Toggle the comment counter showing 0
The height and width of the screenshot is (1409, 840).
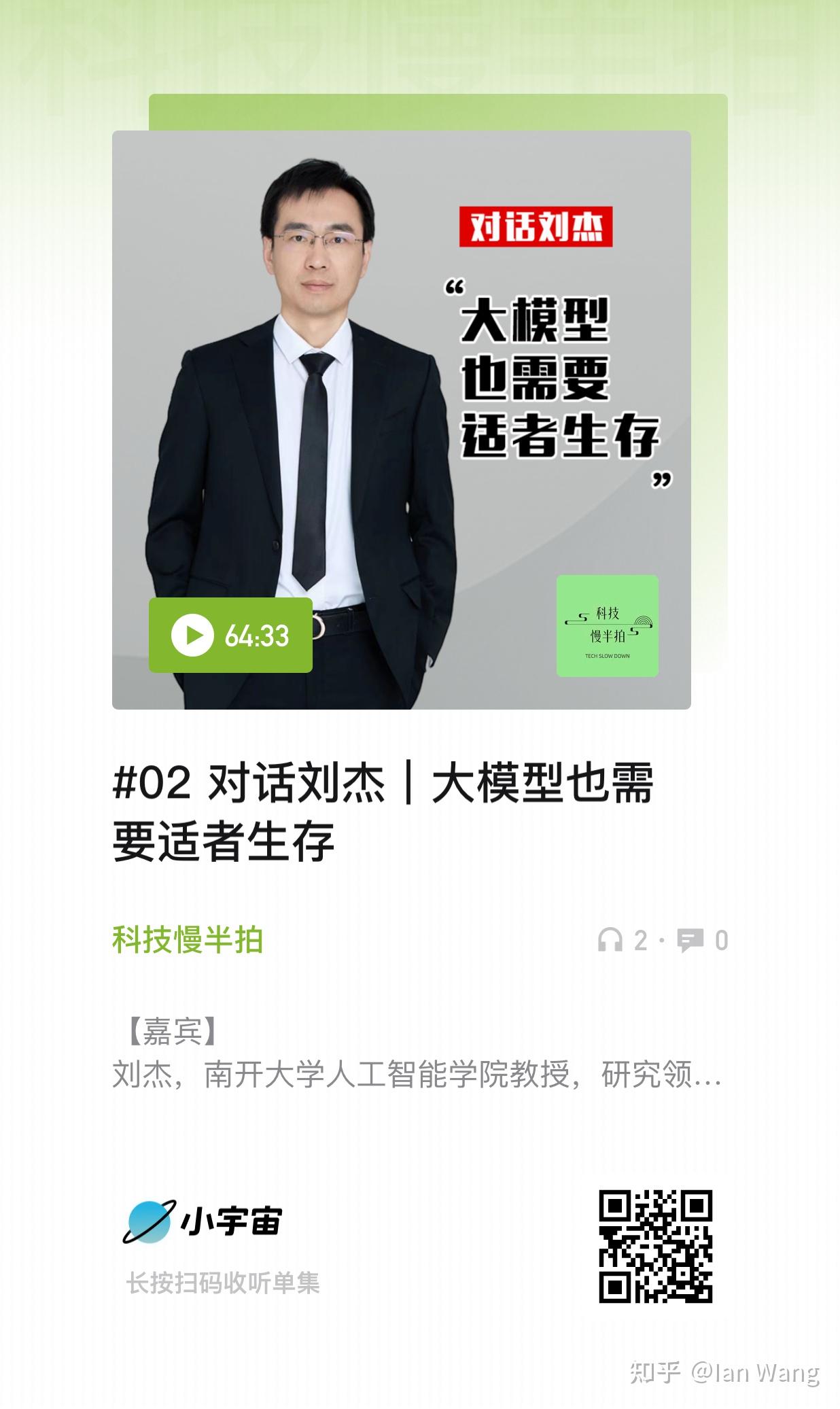pos(722,937)
